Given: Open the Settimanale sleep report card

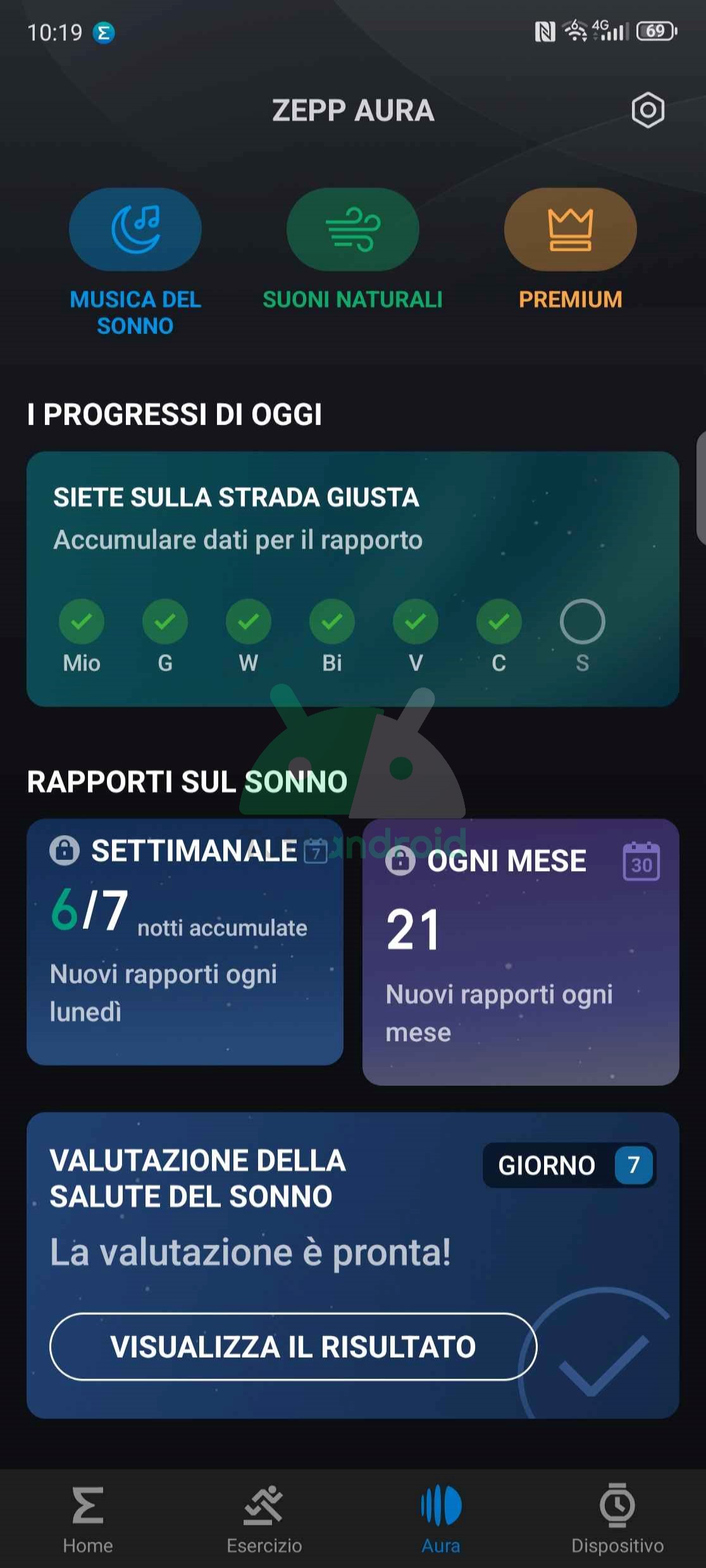Looking at the screenshot, I should pyautogui.click(x=185, y=942).
